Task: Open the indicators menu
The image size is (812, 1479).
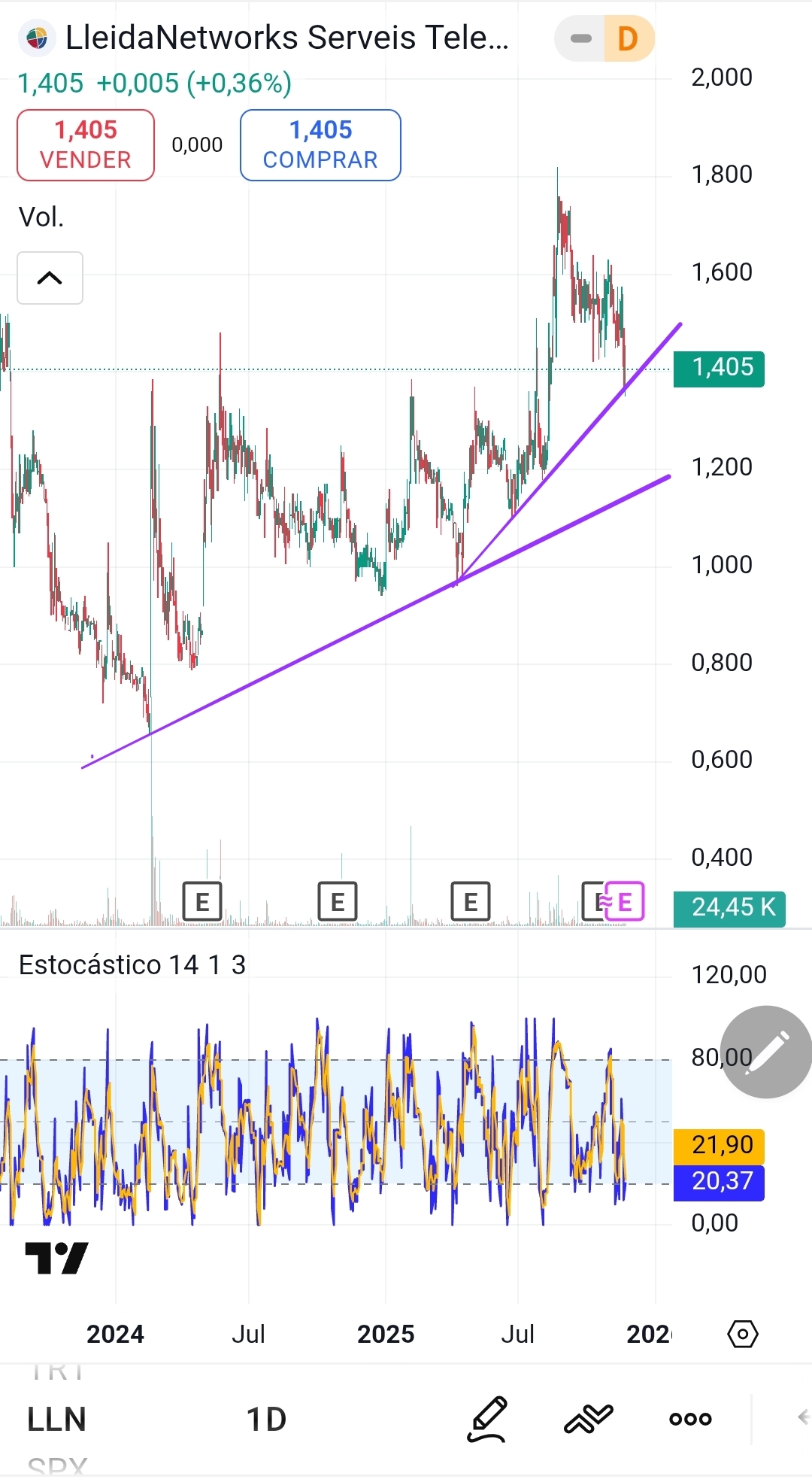Action: click(589, 1419)
